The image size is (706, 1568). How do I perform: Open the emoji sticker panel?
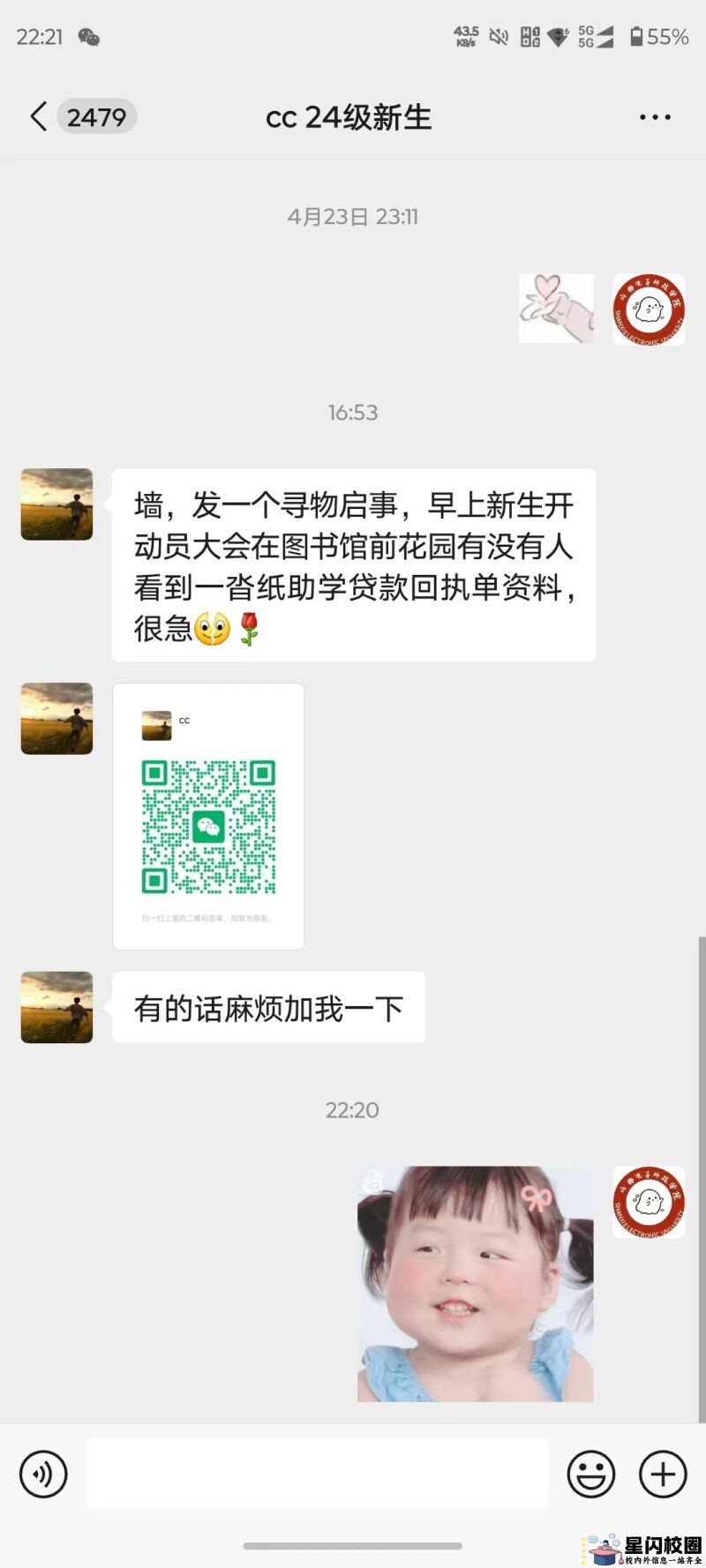(590, 1474)
